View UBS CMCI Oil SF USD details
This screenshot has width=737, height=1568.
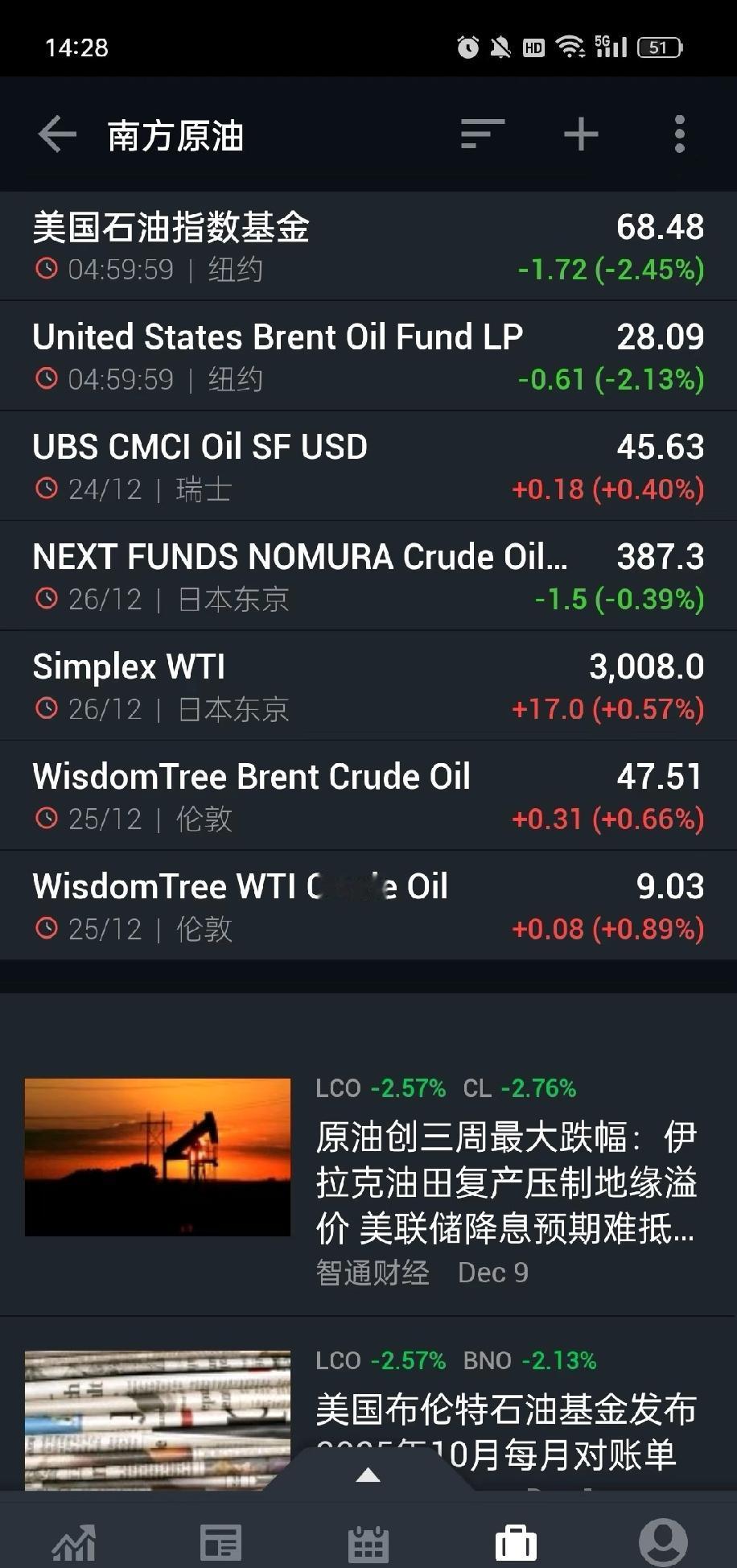[x=368, y=466]
